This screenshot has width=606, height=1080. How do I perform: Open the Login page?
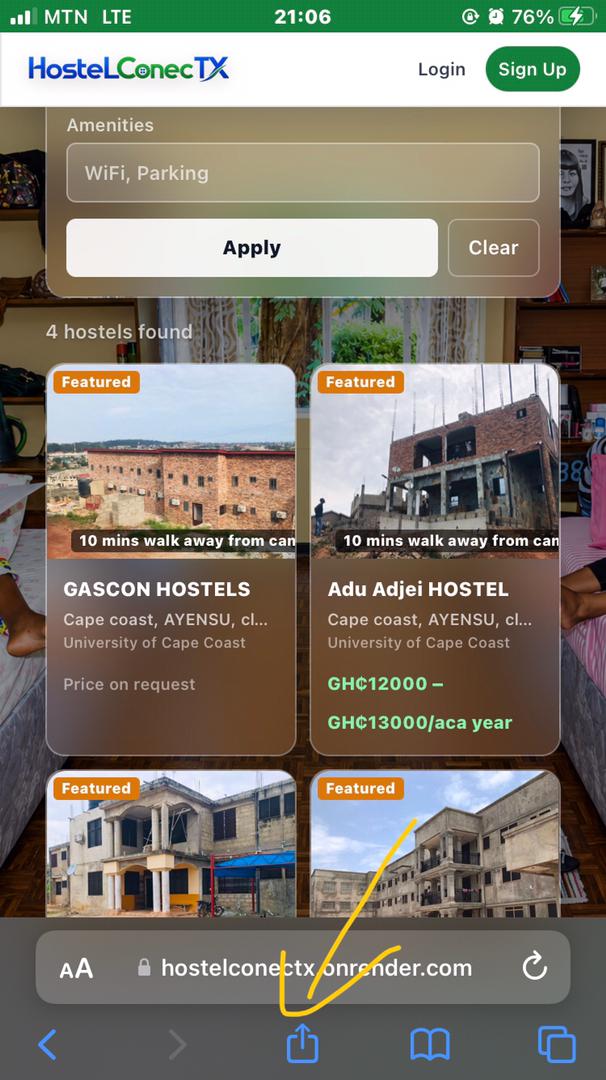pyautogui.click(x=441, y=69)
